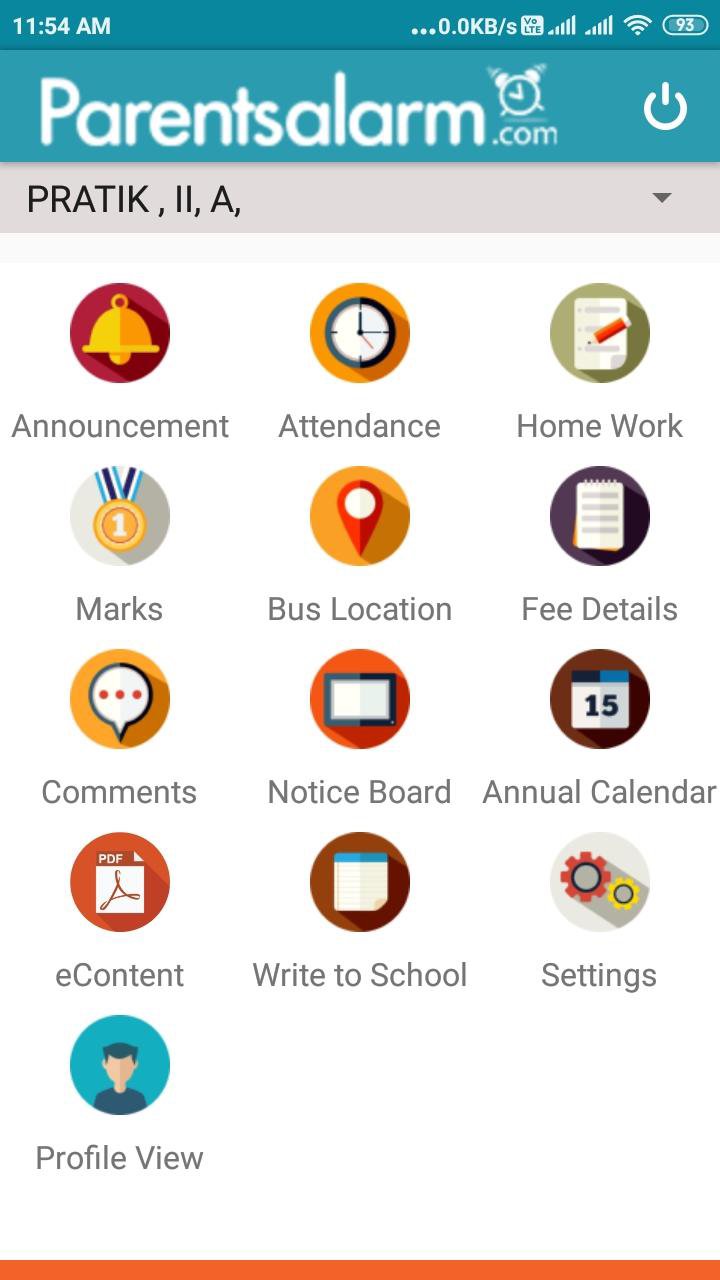This screenshot has height=1280, width=720.
Task: Open eContent
Action: [x=120, y=911]
